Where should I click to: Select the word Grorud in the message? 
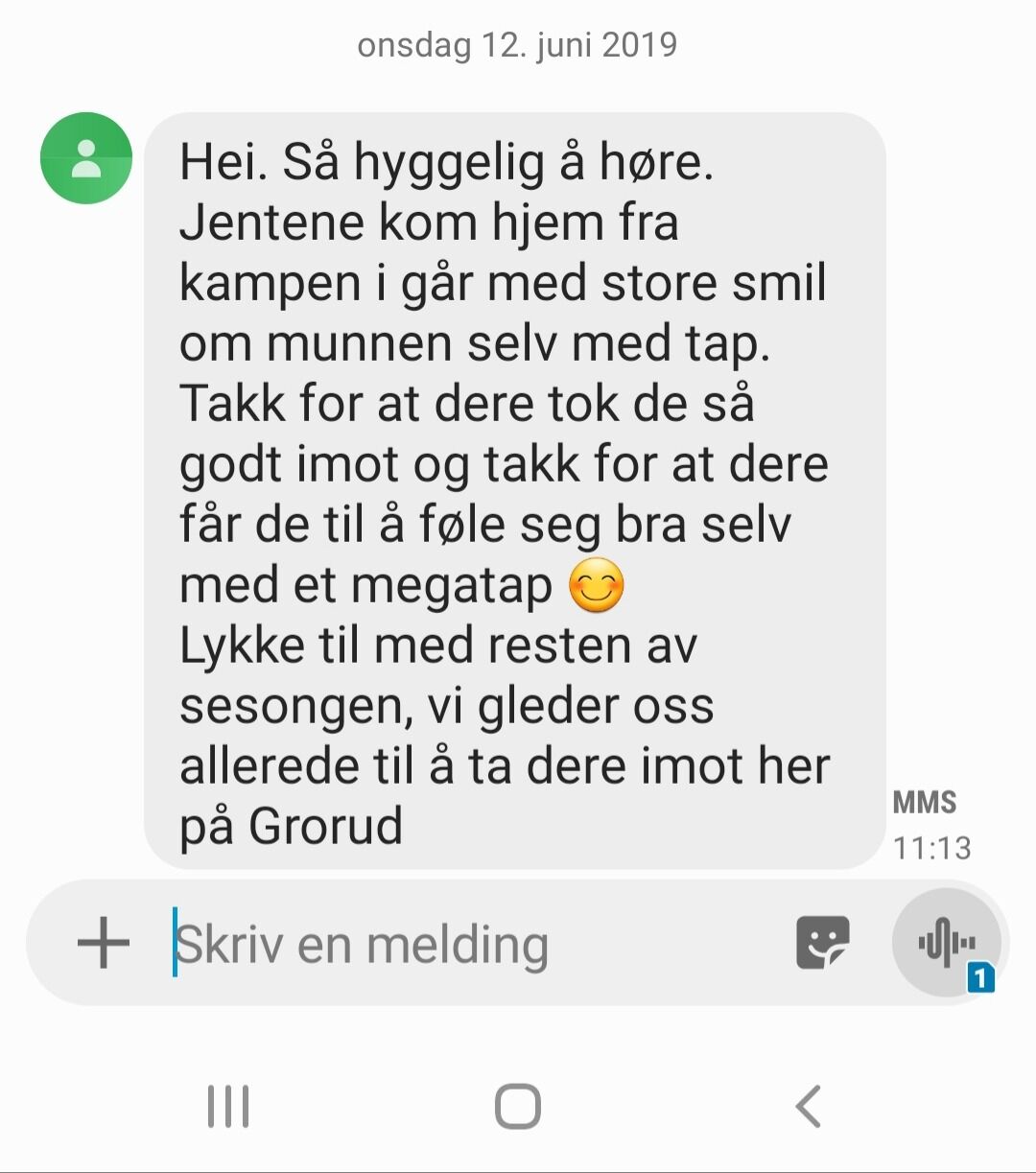click(x=326, y=826)
